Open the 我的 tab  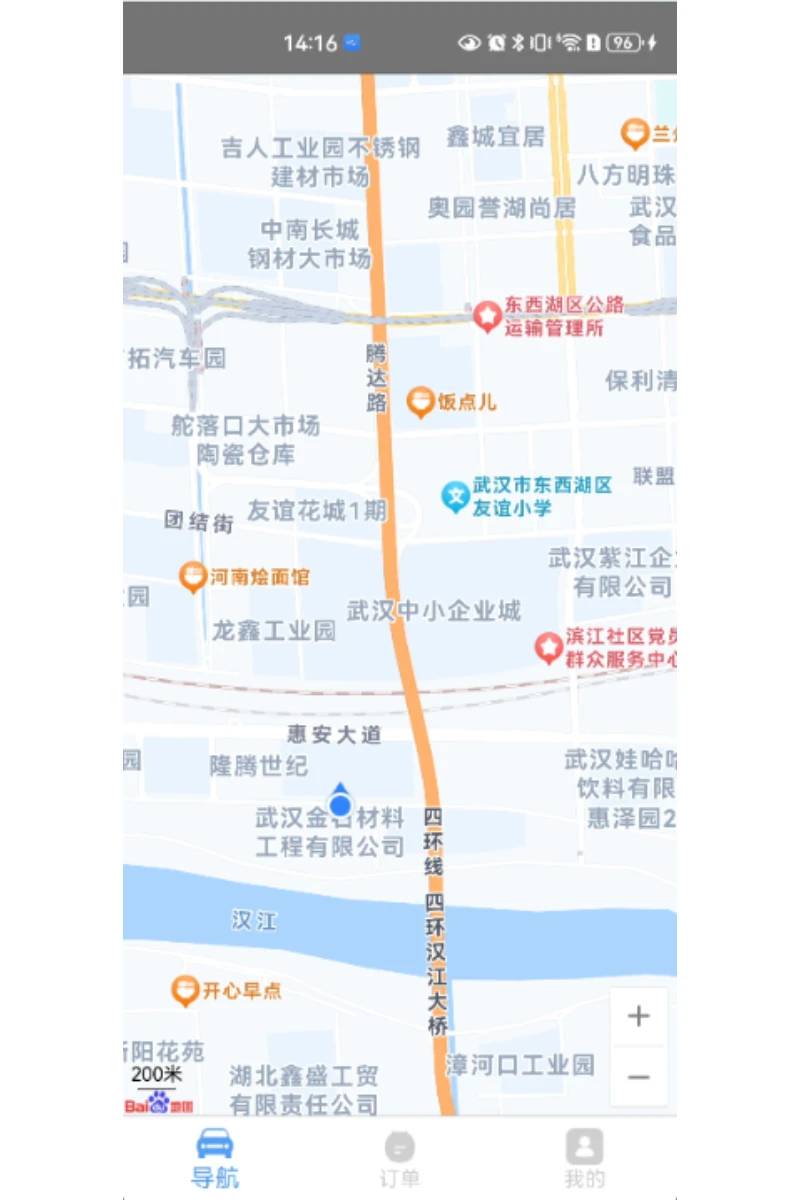pos(584,1155)
